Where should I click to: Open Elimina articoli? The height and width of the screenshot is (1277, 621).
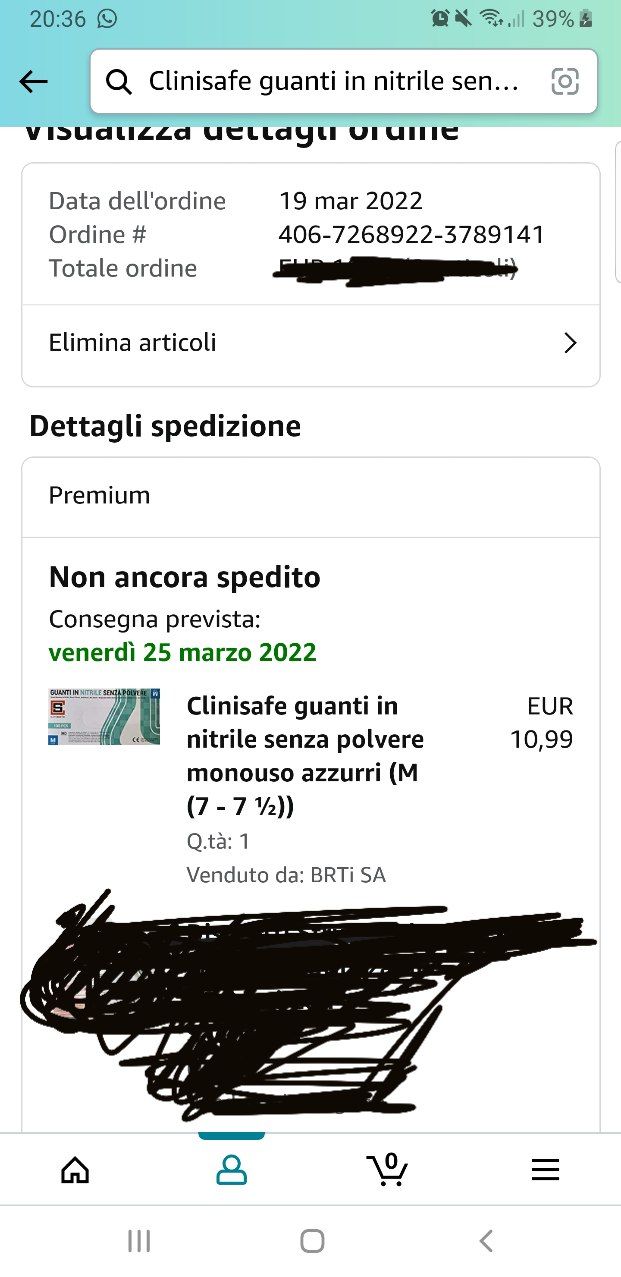tap(311, 343)
